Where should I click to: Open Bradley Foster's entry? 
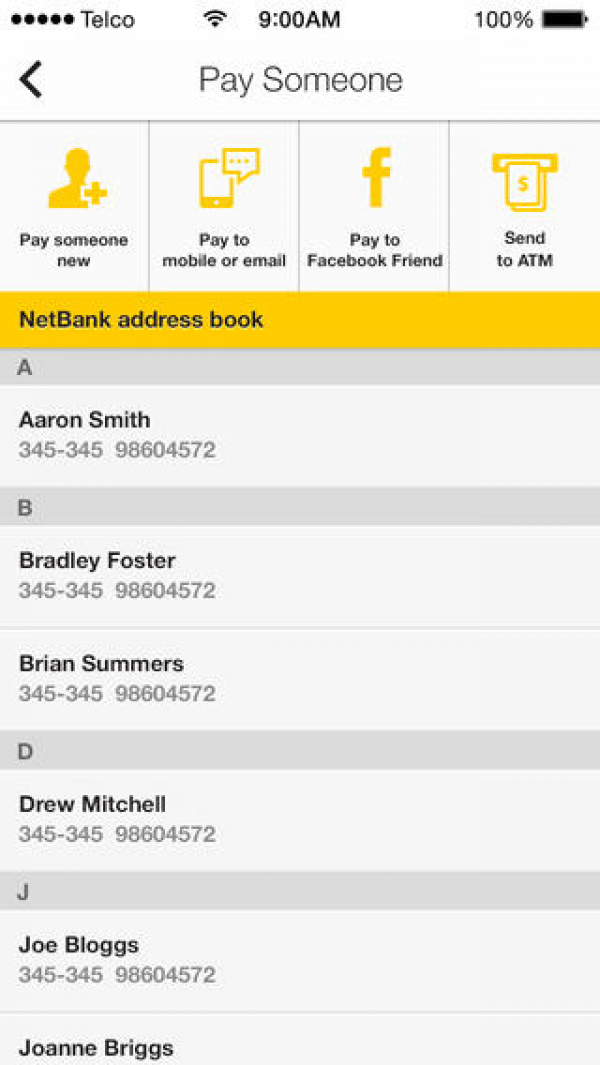pos(300,576)
